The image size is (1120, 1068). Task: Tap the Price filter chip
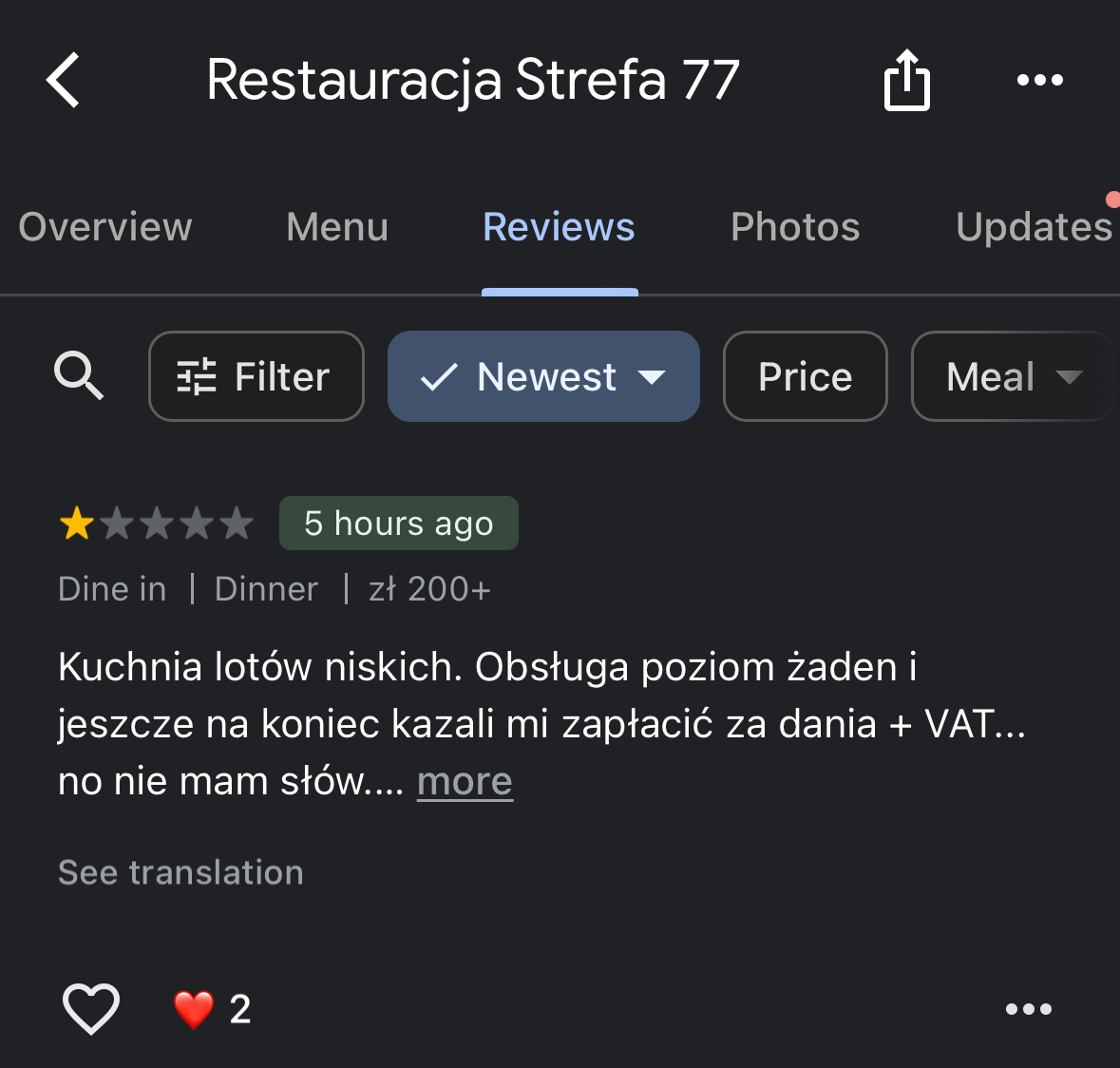(805, 376)
